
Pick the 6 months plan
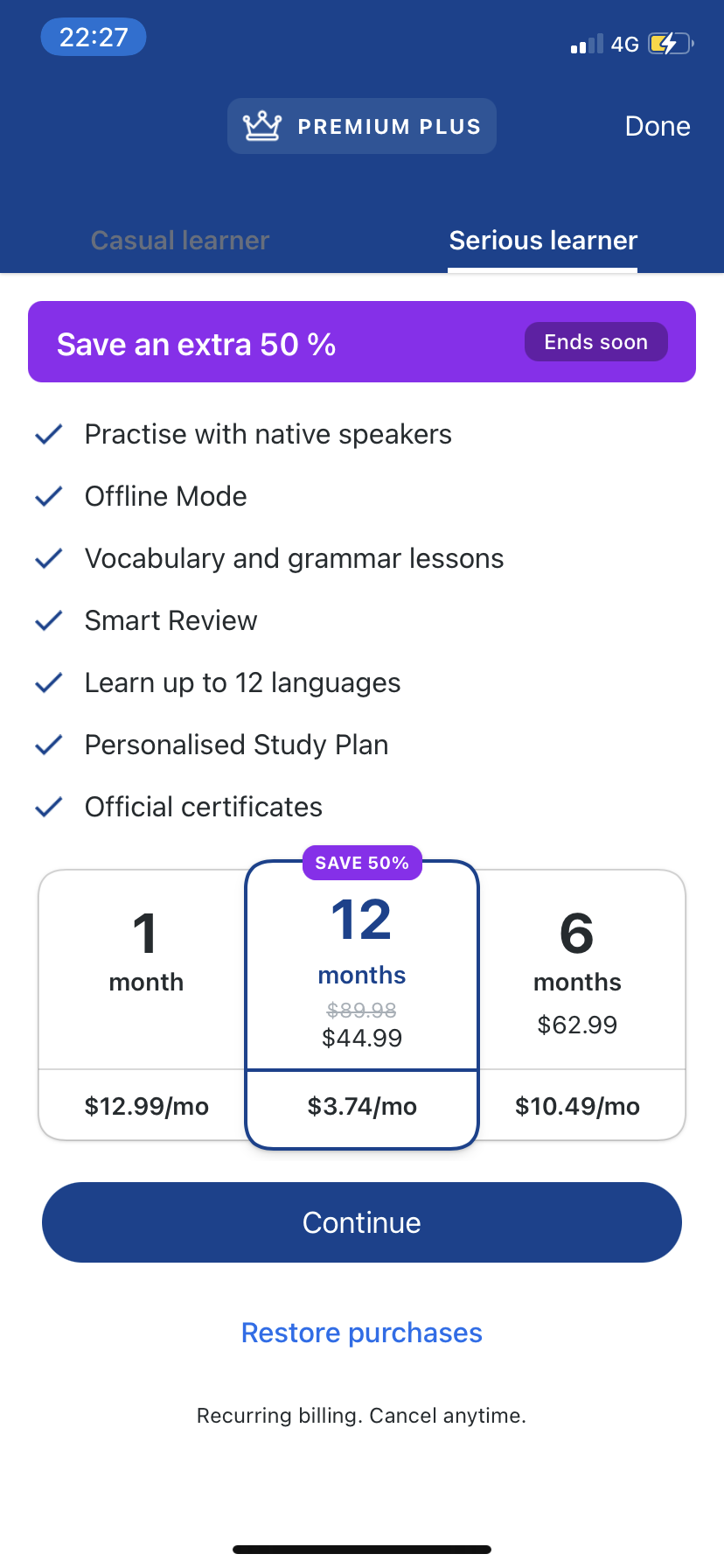(577, 1004)
